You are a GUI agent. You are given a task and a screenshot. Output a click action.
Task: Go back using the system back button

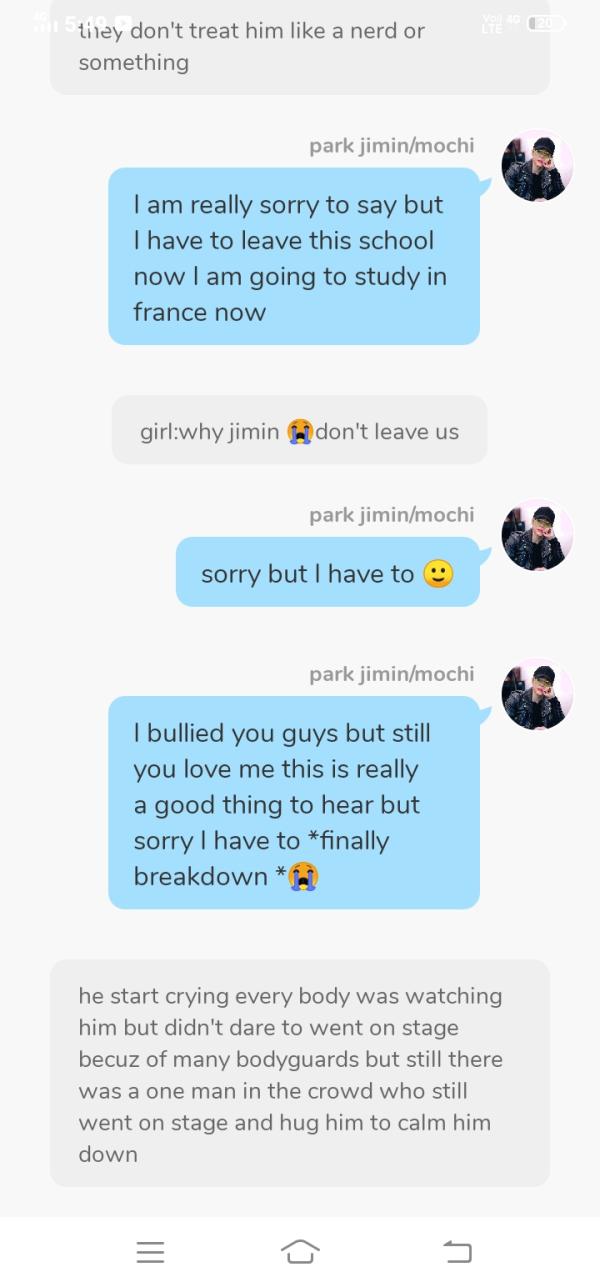coord(456,1251)
